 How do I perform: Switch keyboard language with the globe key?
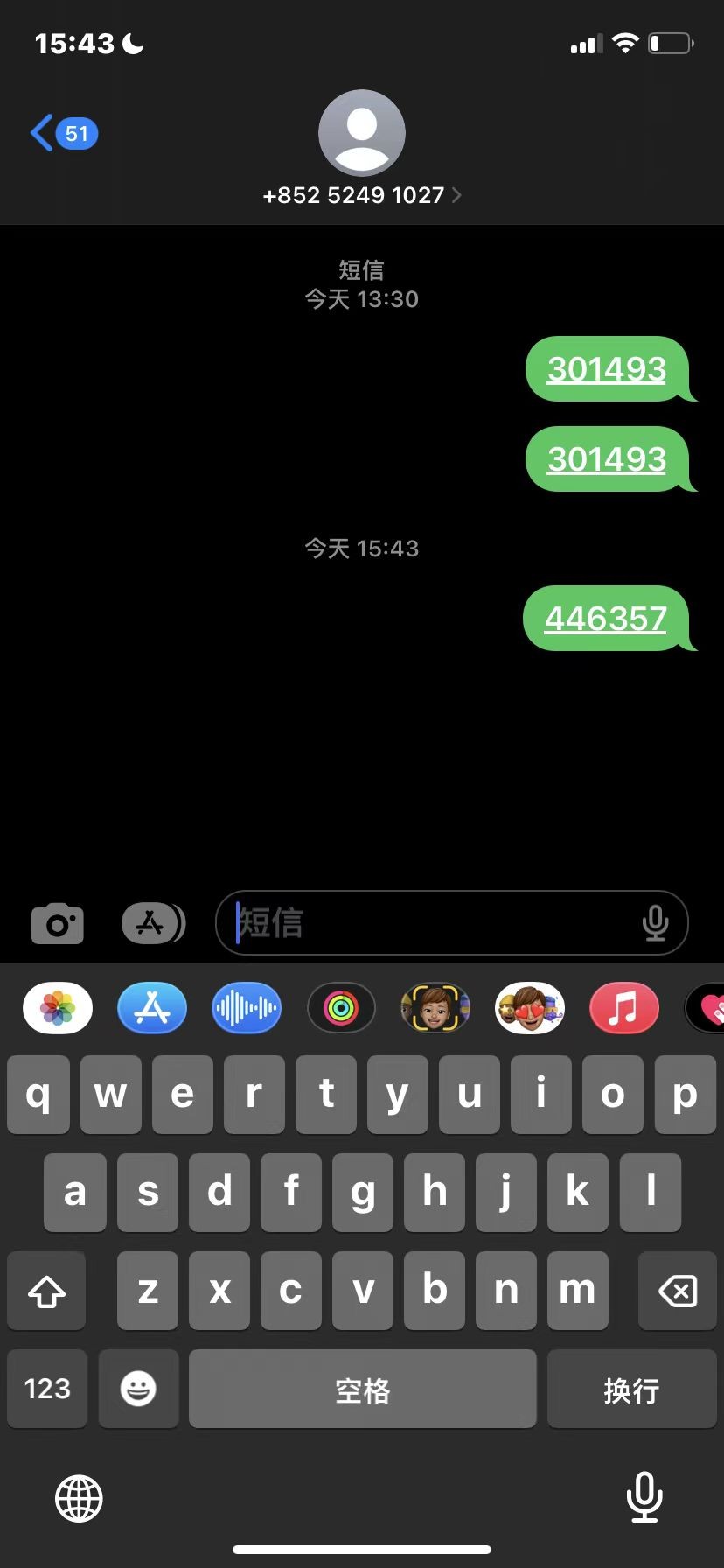coord(79,1498)
